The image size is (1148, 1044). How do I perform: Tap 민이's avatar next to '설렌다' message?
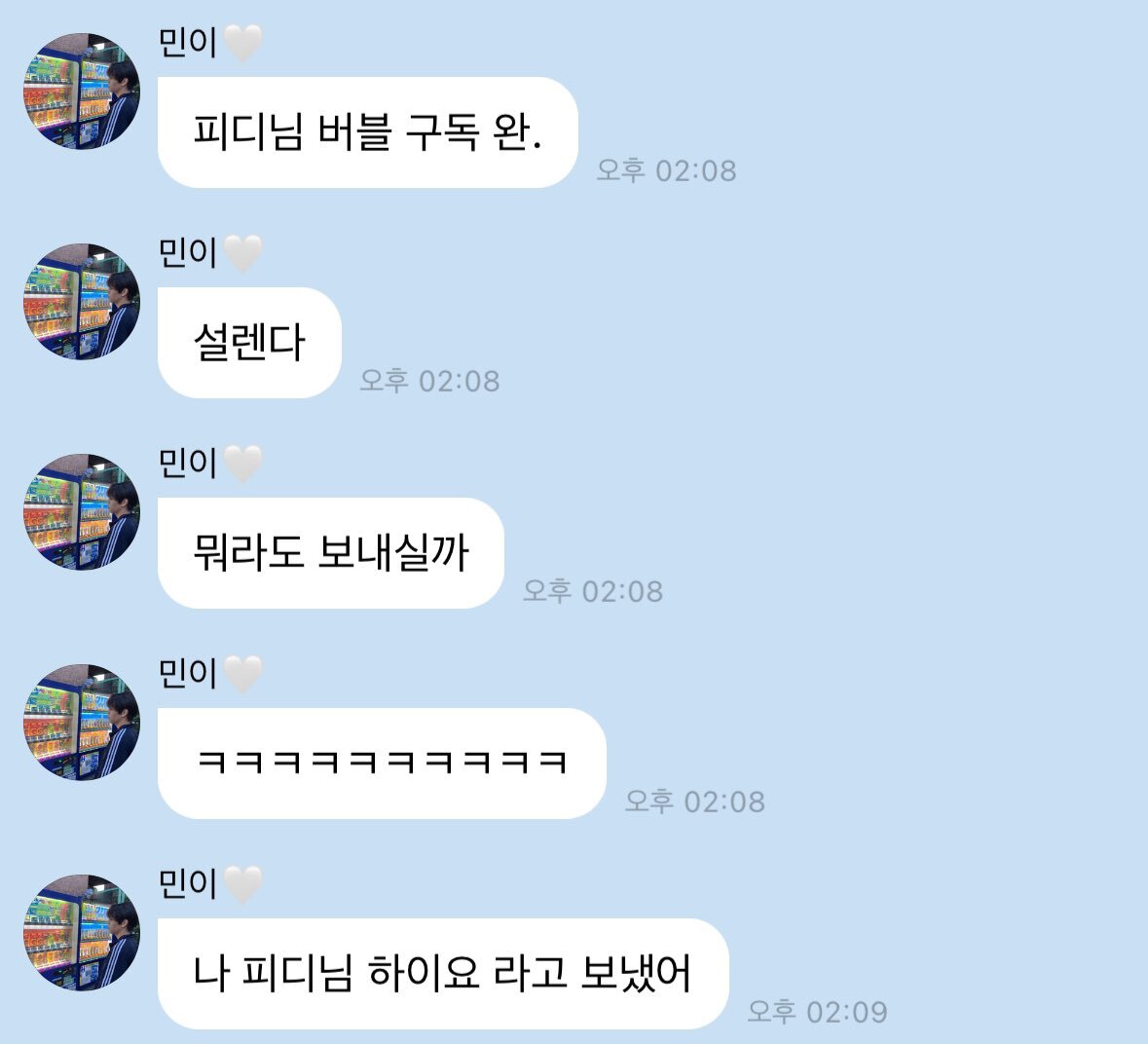[82, 302]
